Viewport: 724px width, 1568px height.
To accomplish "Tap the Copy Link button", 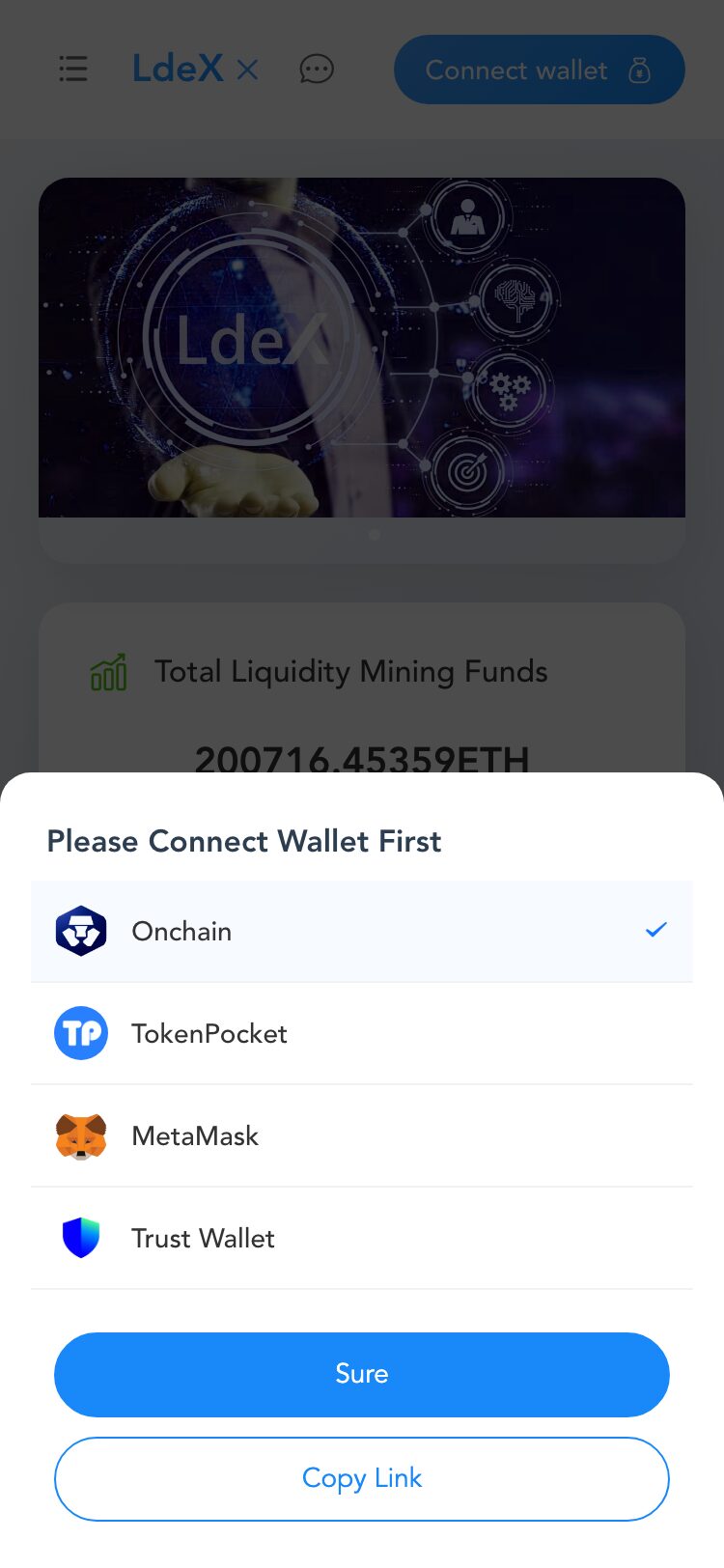I will [x=361, y=1478].
